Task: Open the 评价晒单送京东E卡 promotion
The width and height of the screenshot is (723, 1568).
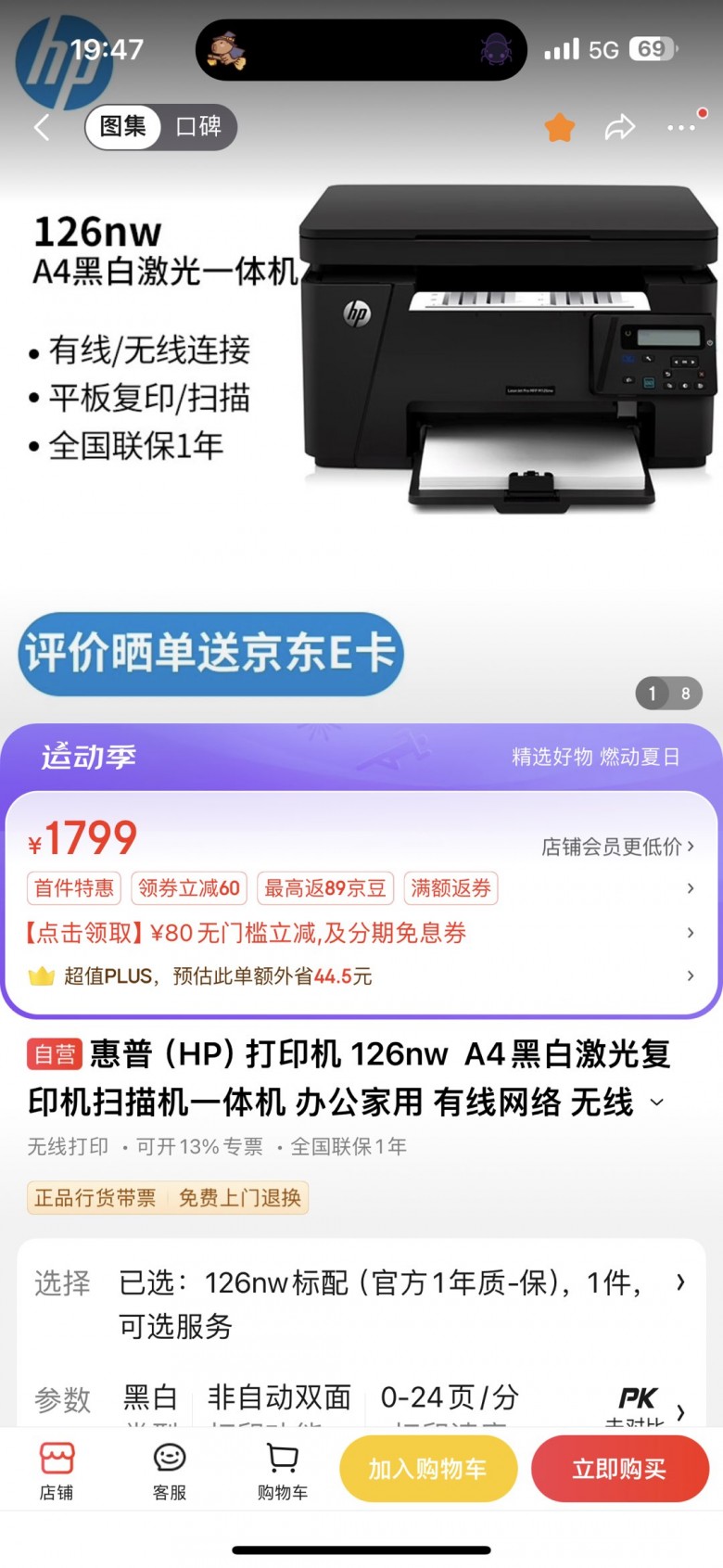Action: click(210, 654)
